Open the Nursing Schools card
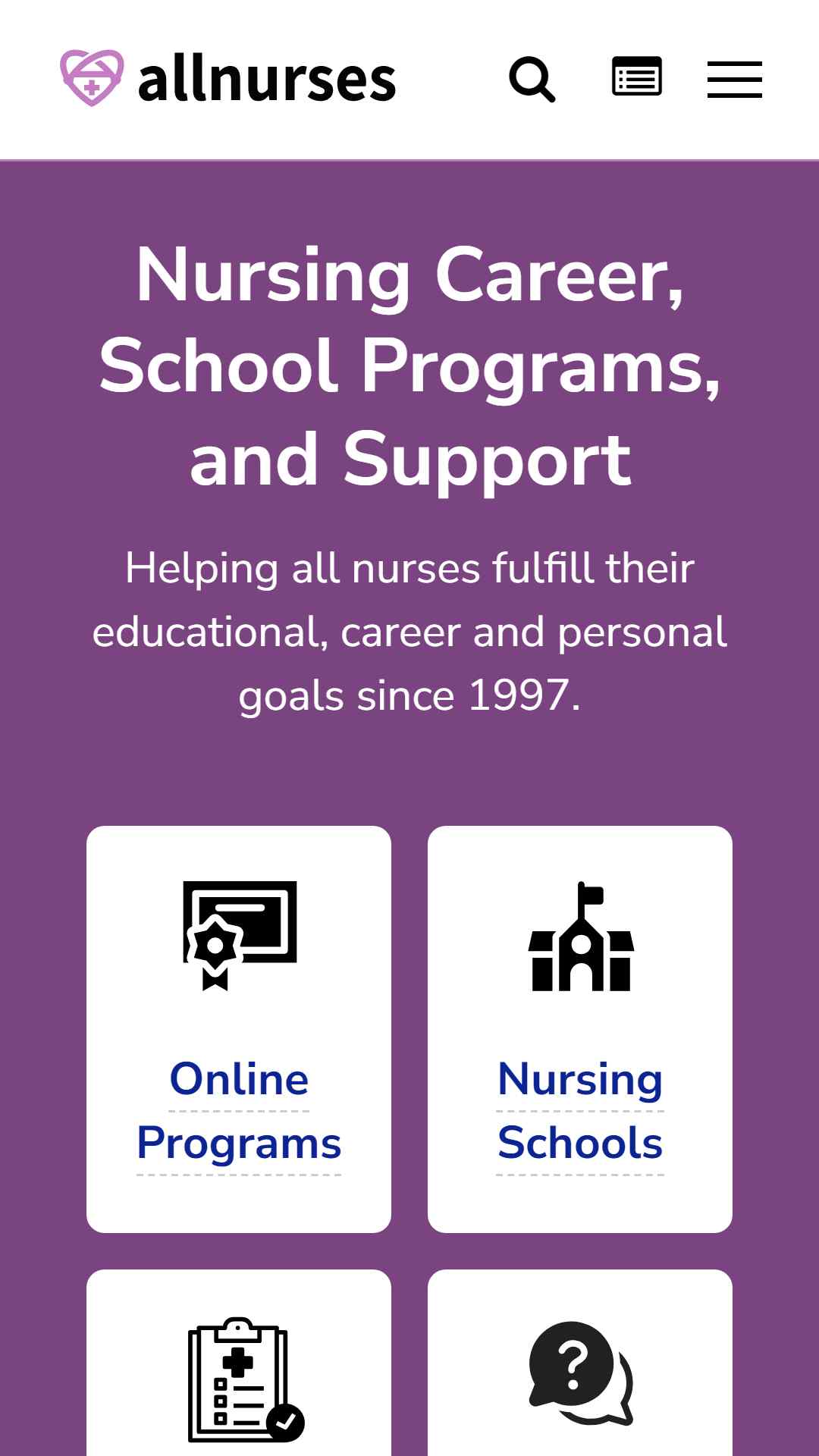 pos(580,1029)
